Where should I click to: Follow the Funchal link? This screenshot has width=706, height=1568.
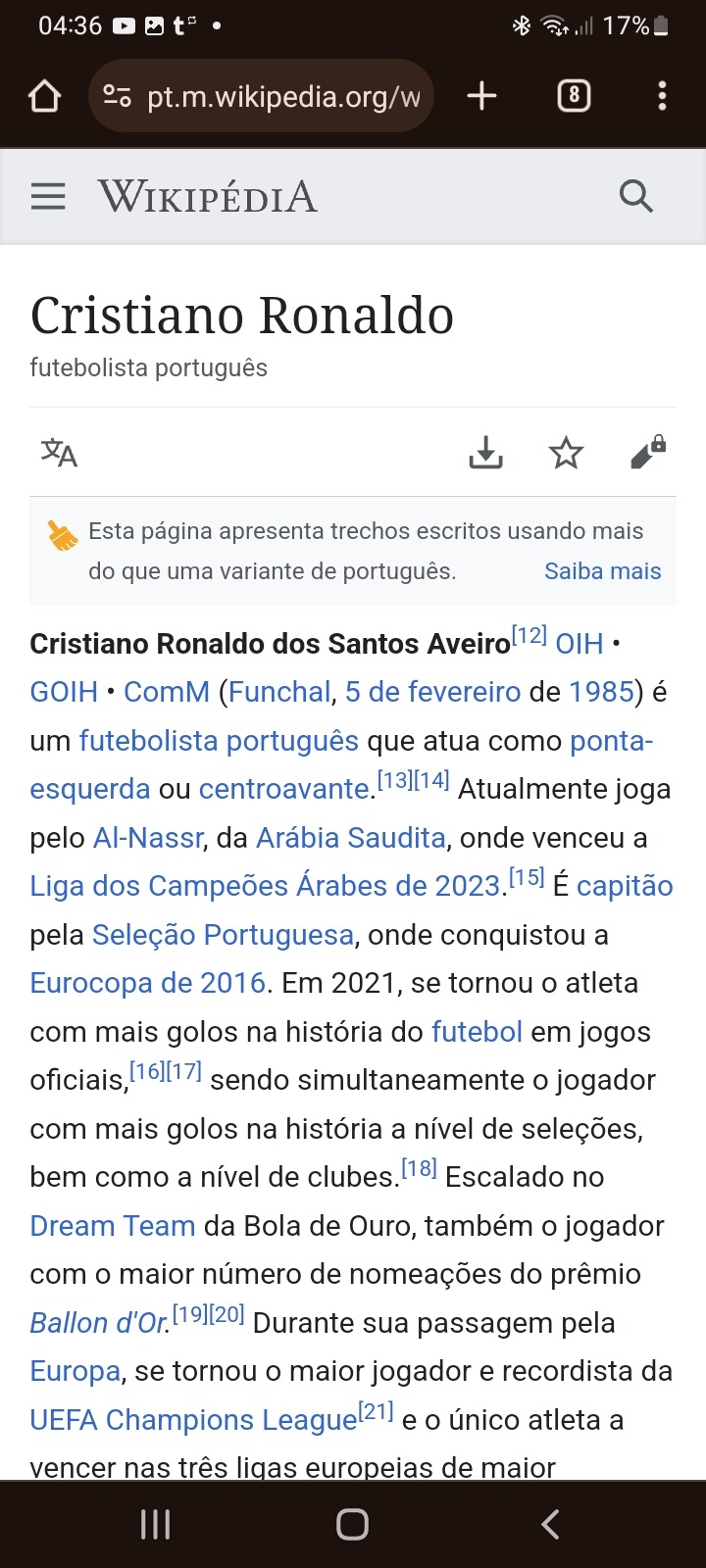tap(279, 692)
